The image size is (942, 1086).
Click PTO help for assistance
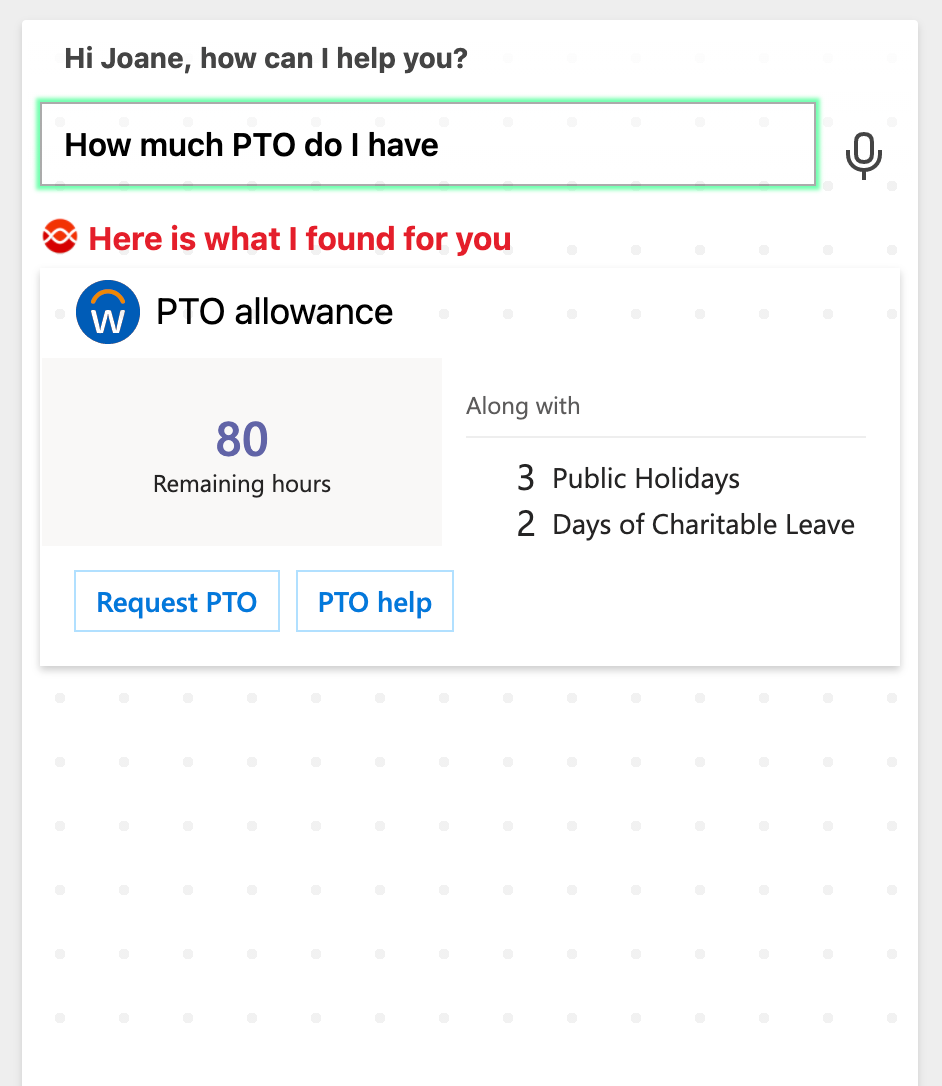374,601
